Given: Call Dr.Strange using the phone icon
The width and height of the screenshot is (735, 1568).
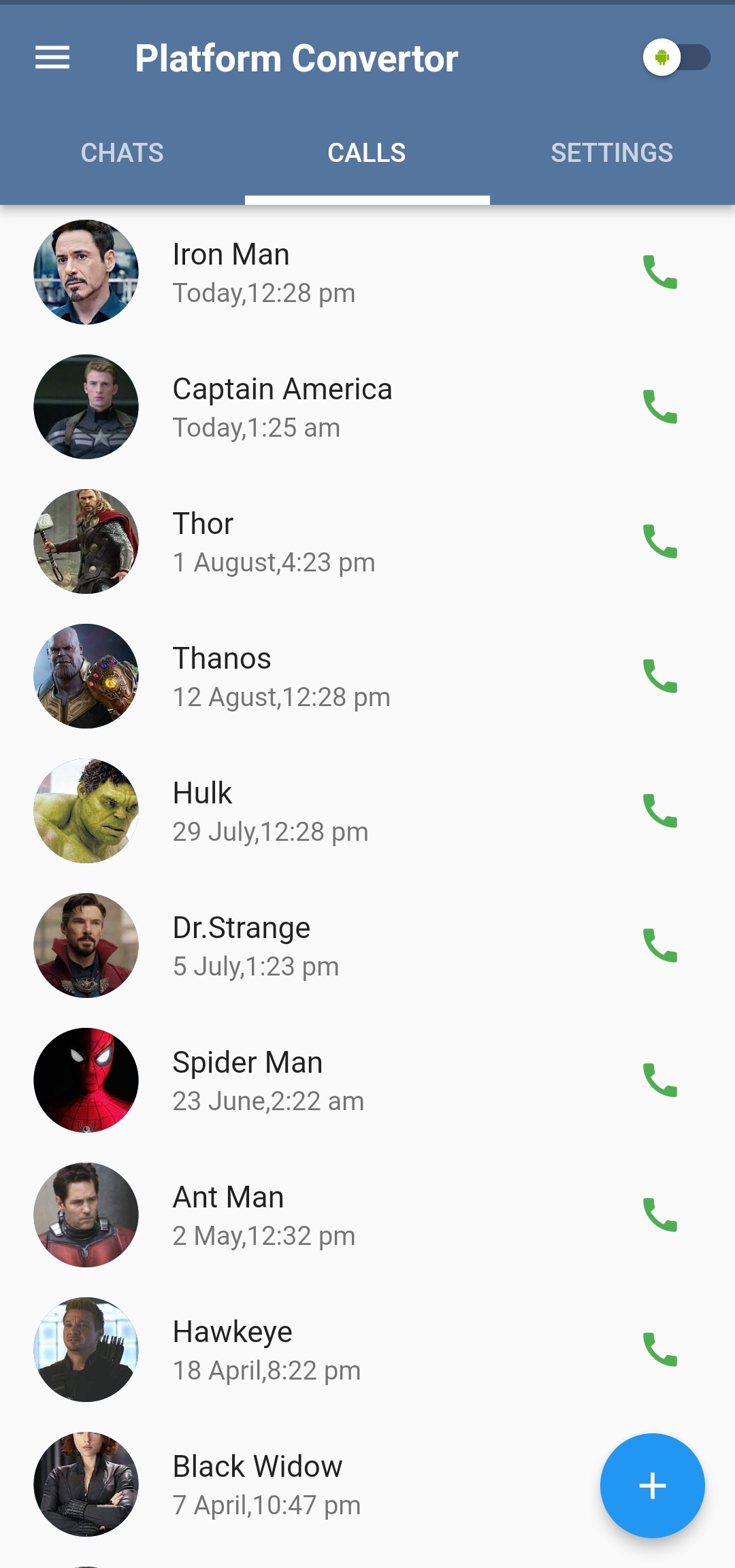Looking at the screenshot, I should [x=659, y=946].
